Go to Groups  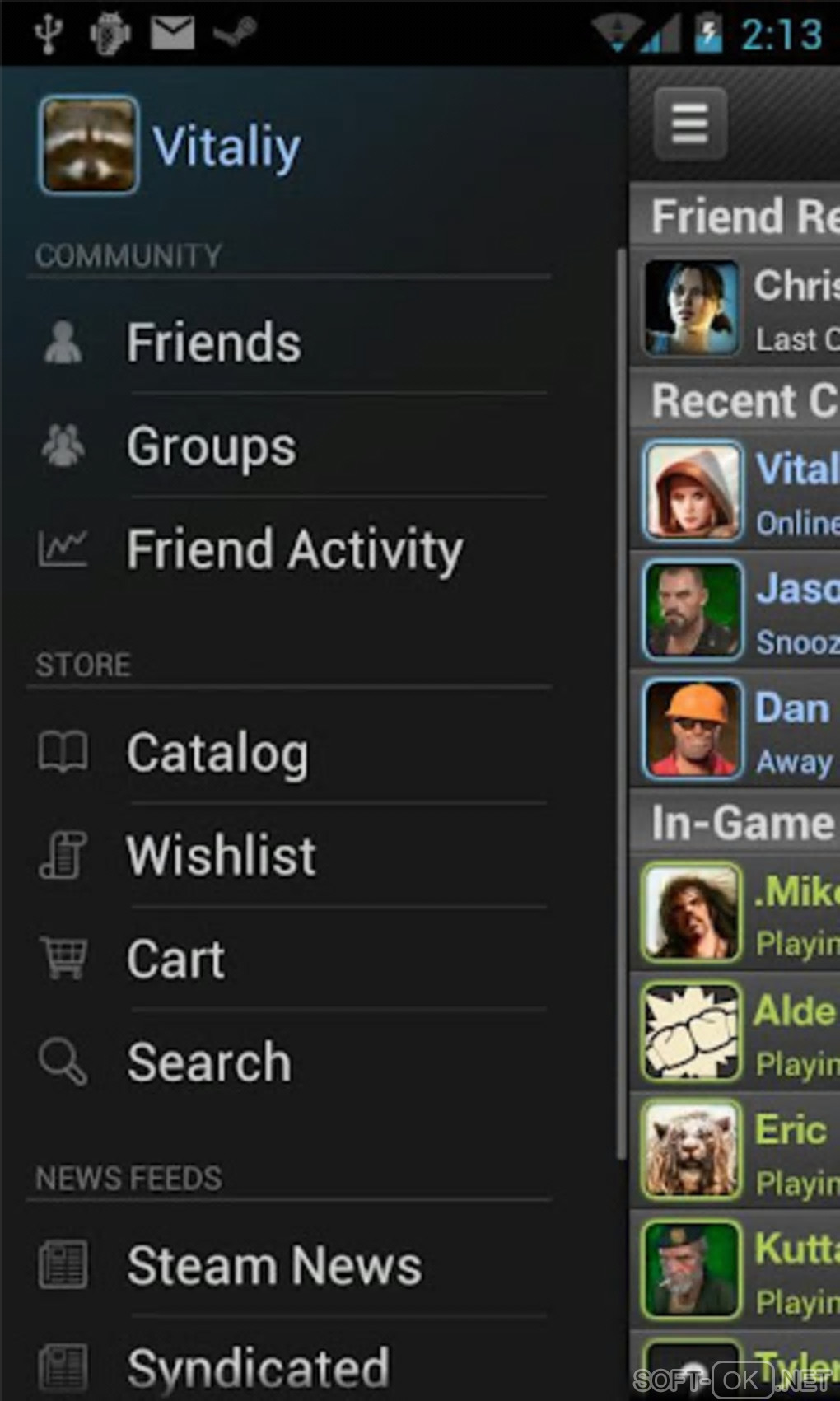(211, 446)
